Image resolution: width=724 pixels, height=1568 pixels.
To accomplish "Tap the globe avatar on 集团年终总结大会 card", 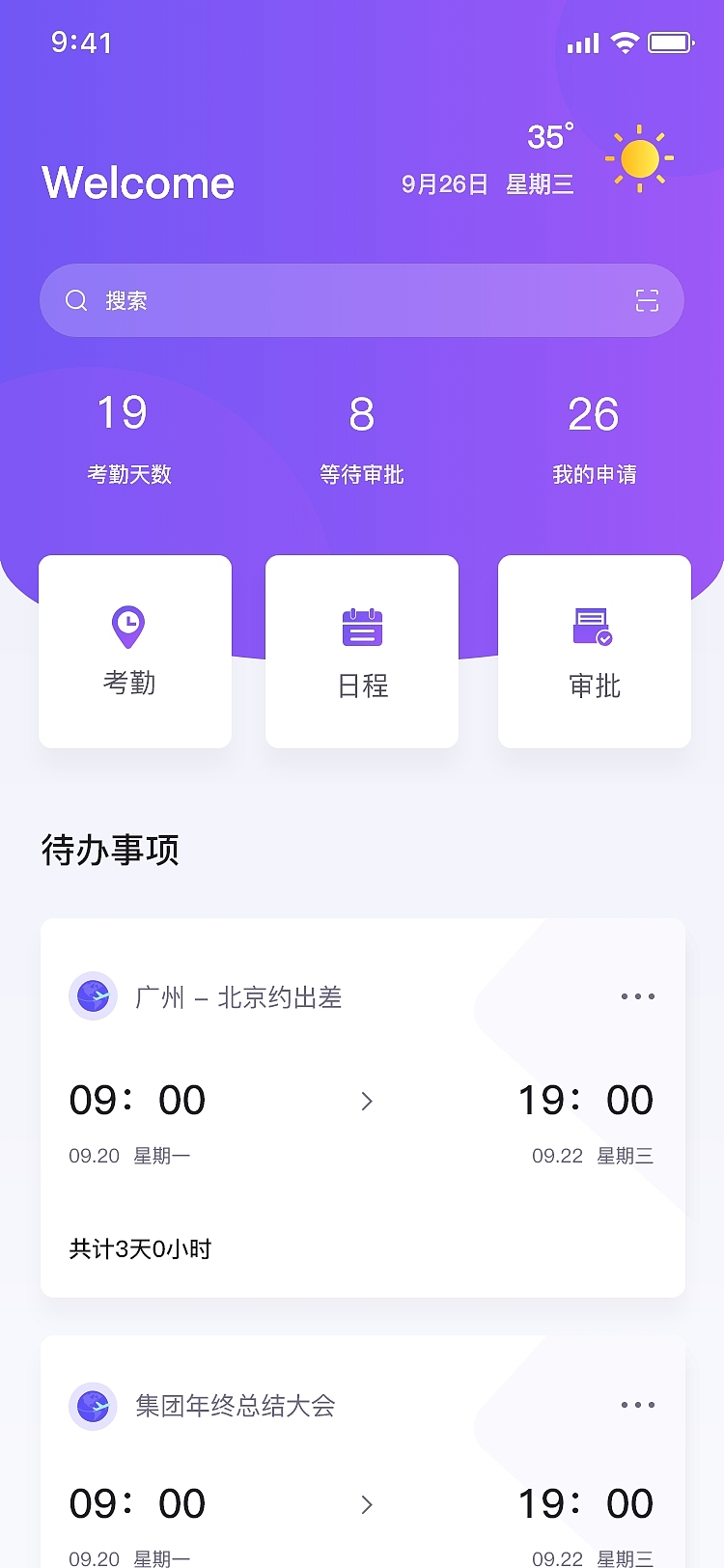I will (93, 1407).
